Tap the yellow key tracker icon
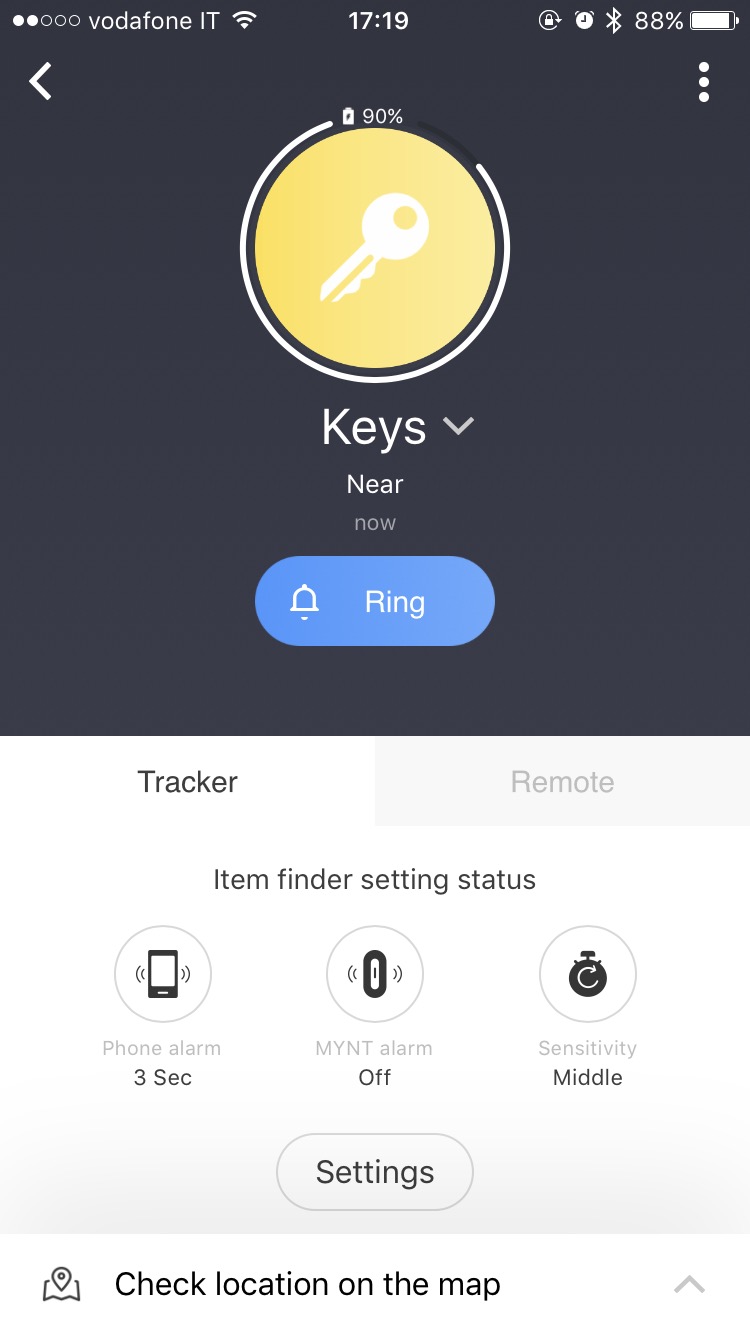The height and width of the screenshot is (1334, 750). coord(375,249)
